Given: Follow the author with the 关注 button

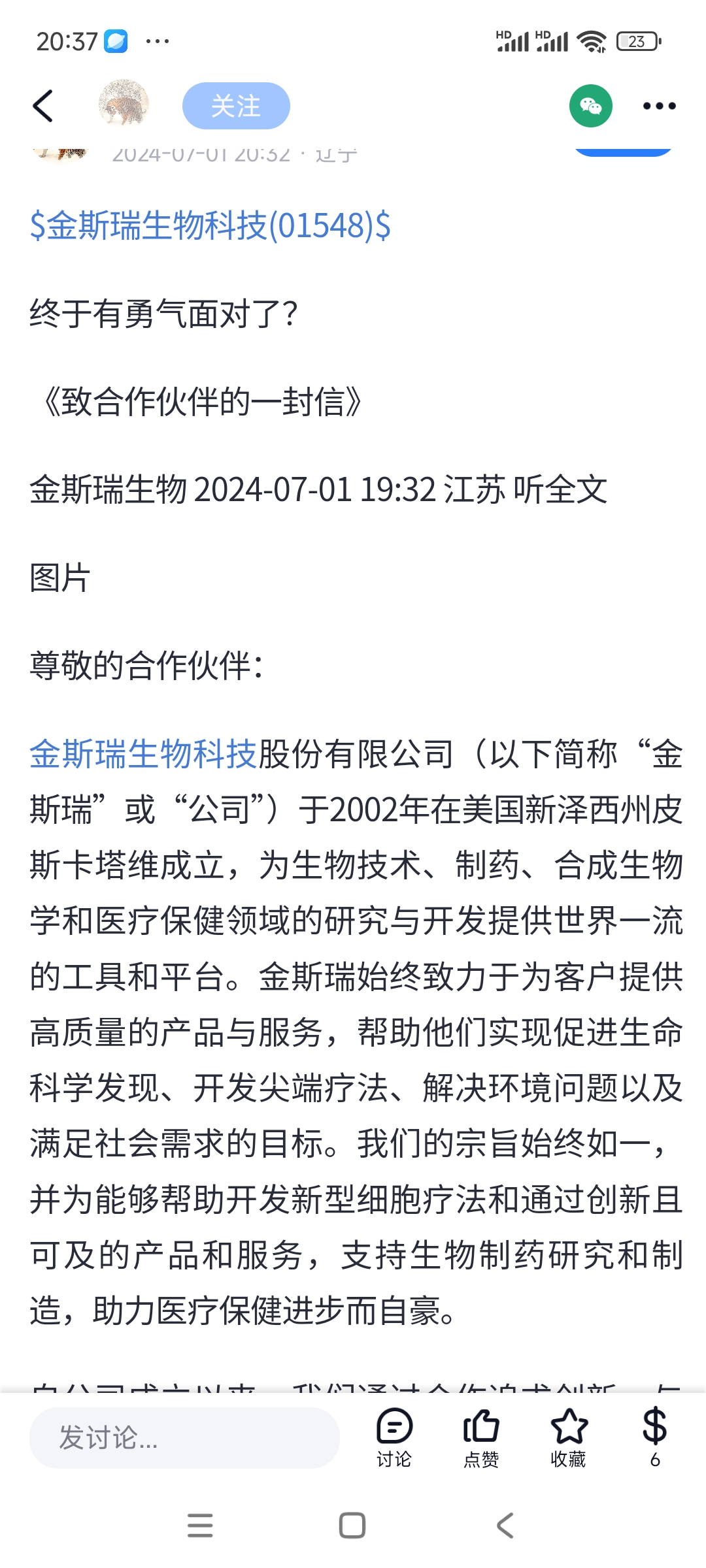Looking at the screenshot, I should pyautogui.click(x=236, y=106).
